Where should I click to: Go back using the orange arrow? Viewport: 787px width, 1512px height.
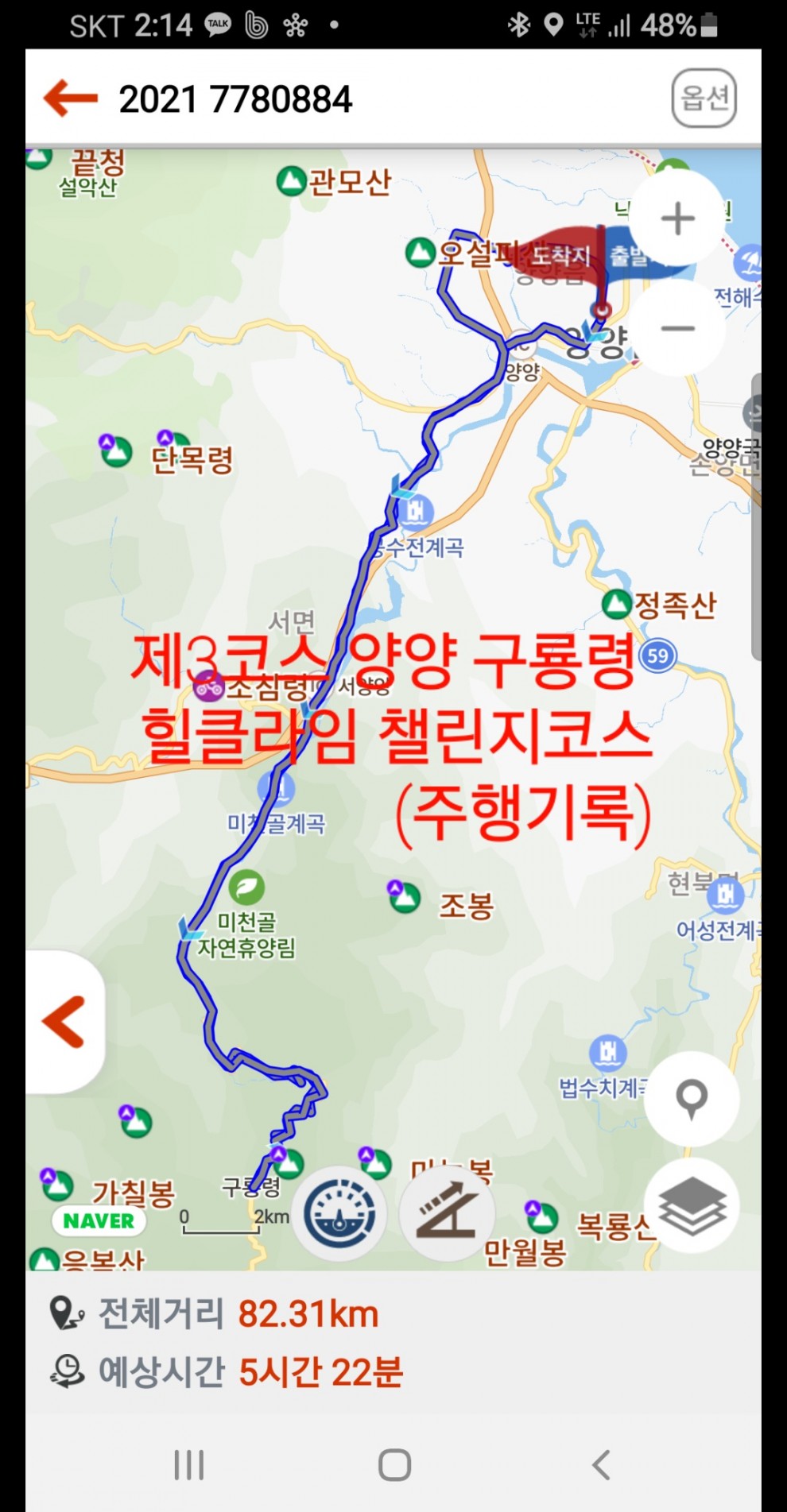(70, 99)
